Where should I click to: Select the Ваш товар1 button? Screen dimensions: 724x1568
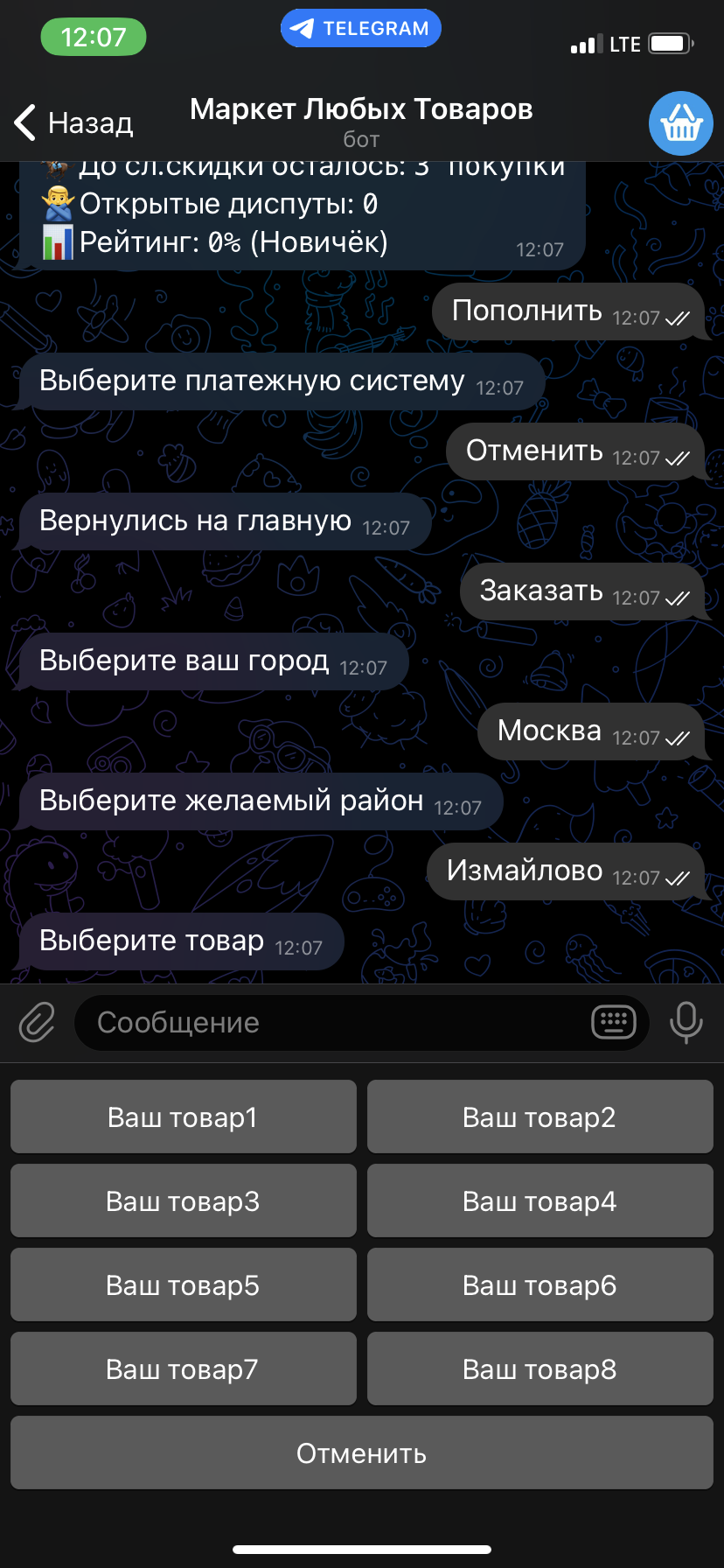point(183,1117)
